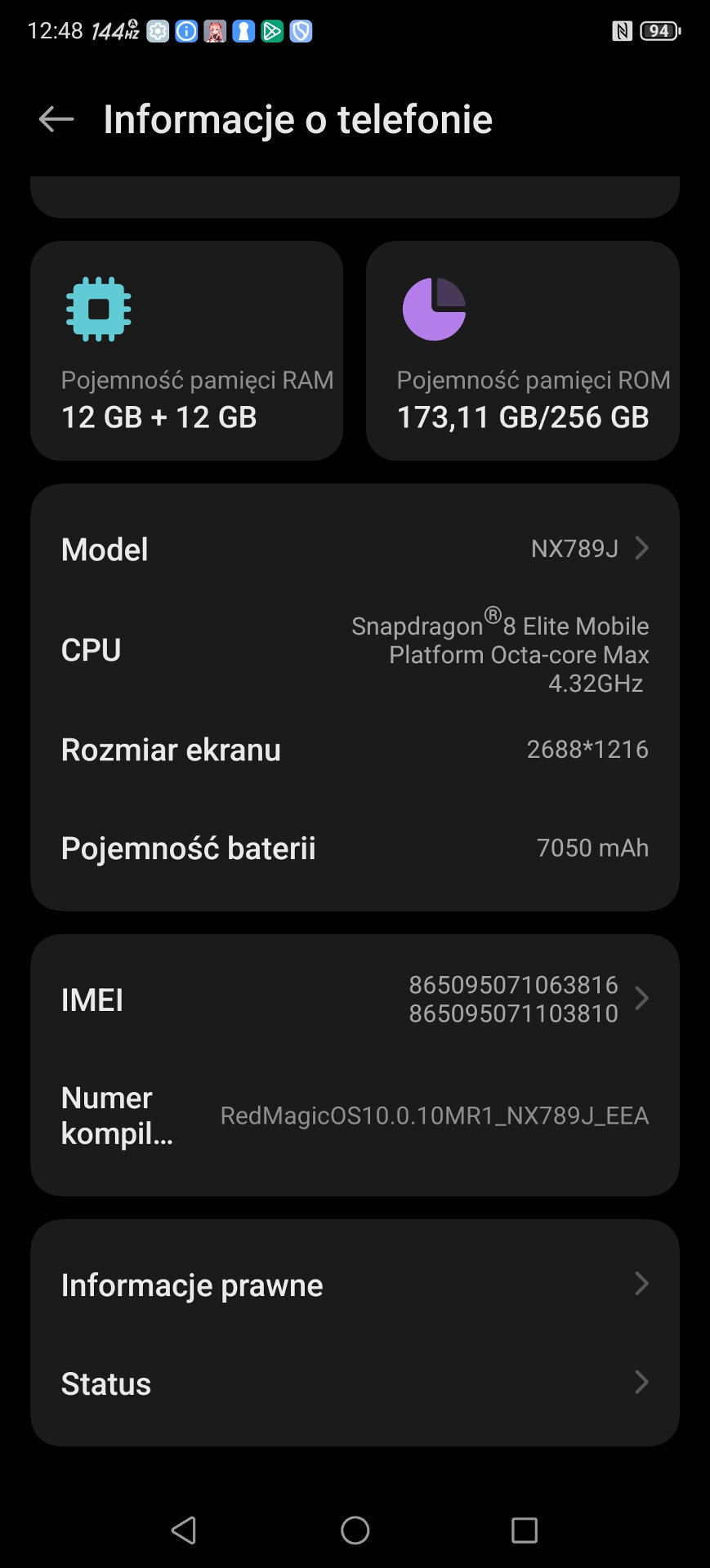Open the Model NX789J row

355,549
